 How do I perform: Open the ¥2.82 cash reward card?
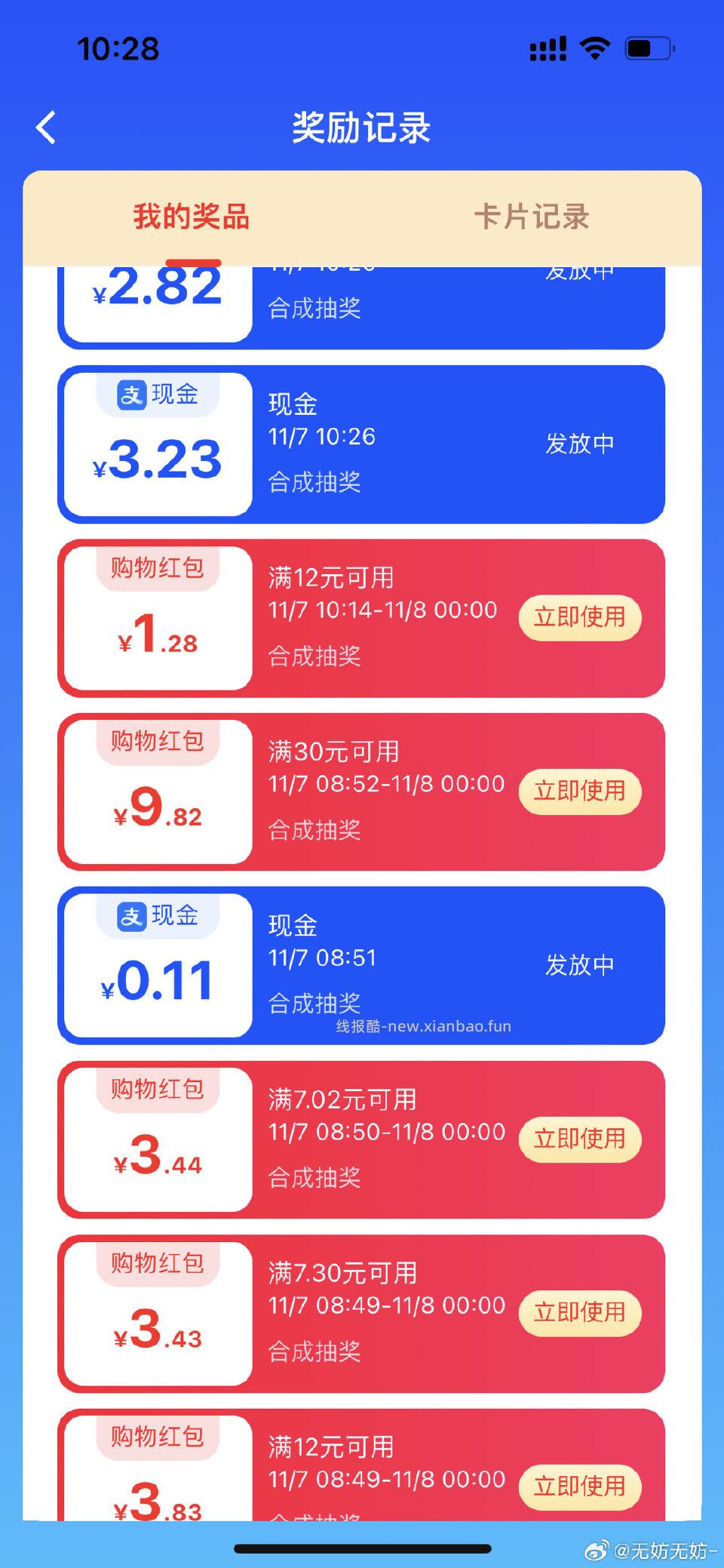362,302
